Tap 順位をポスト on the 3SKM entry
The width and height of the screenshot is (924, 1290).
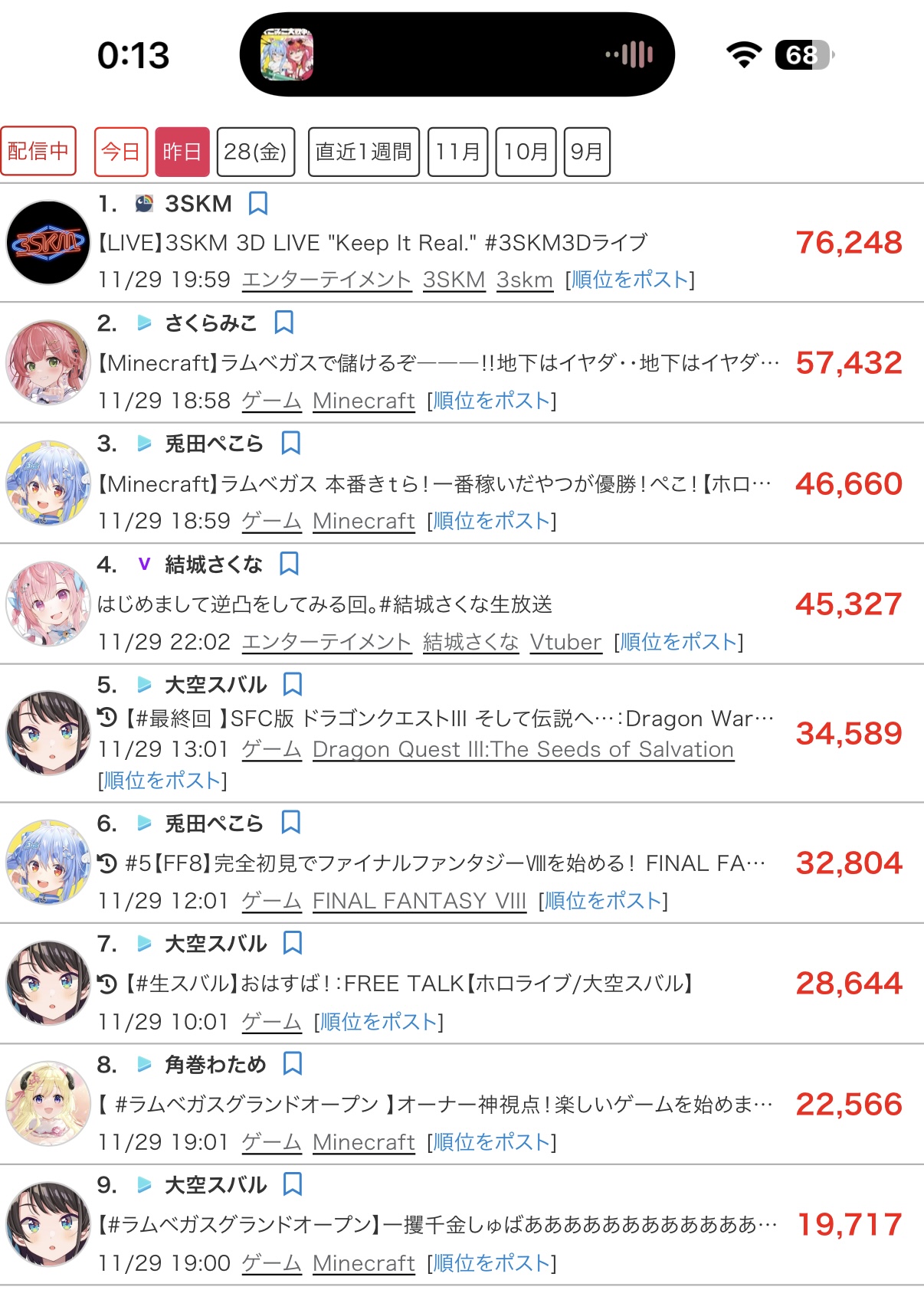[x=631, y=280]
